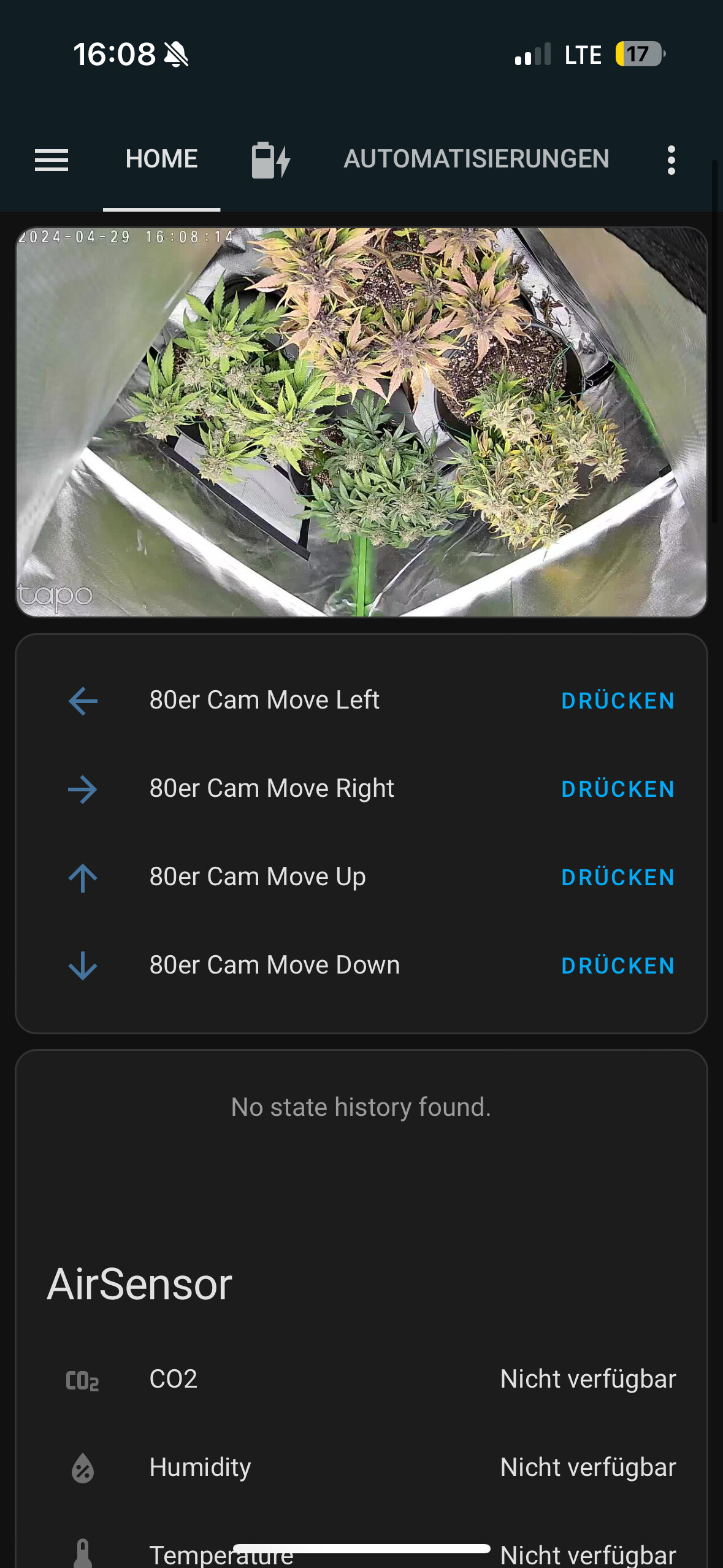Open the hamburger sidebar menu
723x1568 pixels.
click(52, 160)
